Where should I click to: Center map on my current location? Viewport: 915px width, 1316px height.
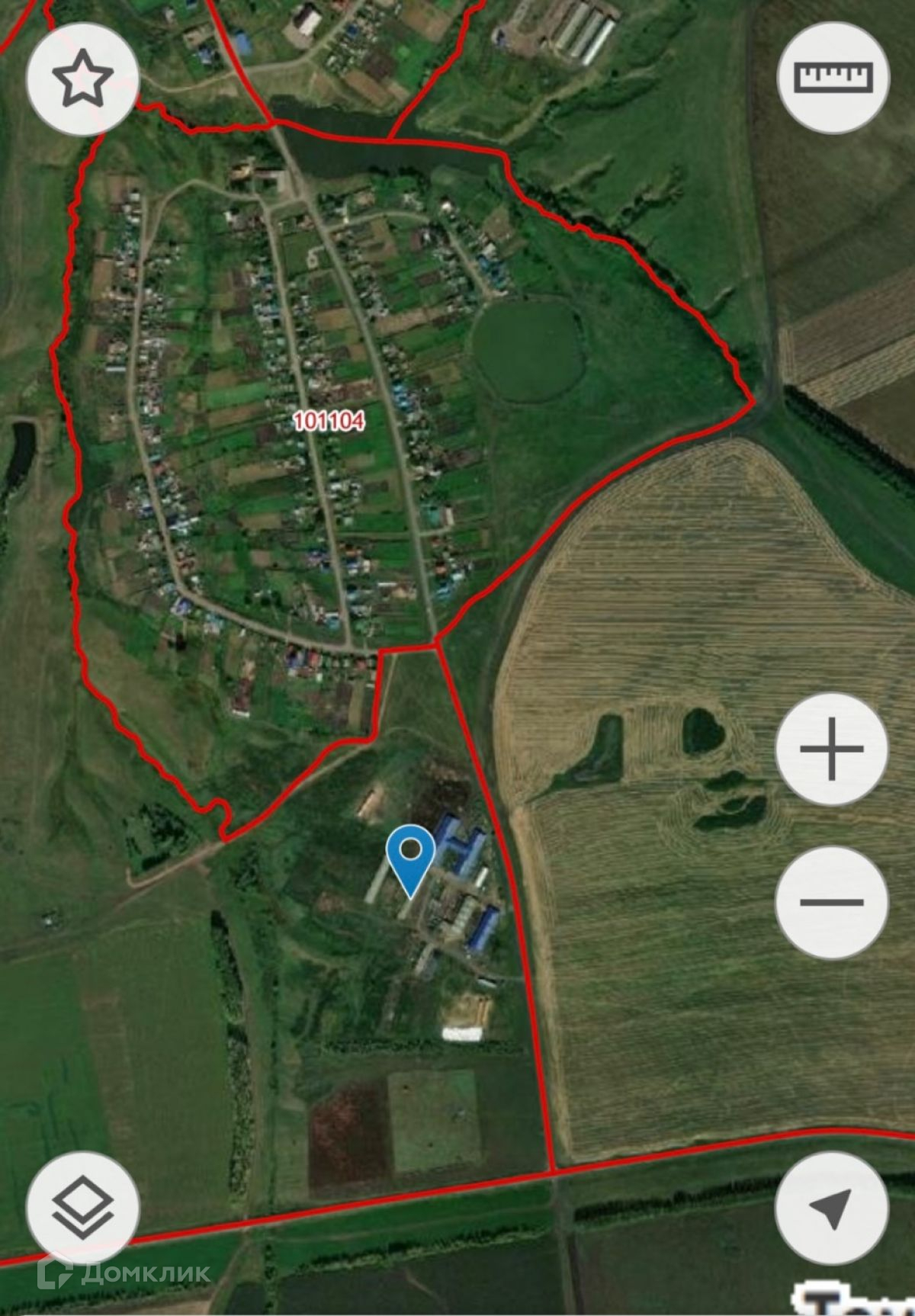(831, 1208)
